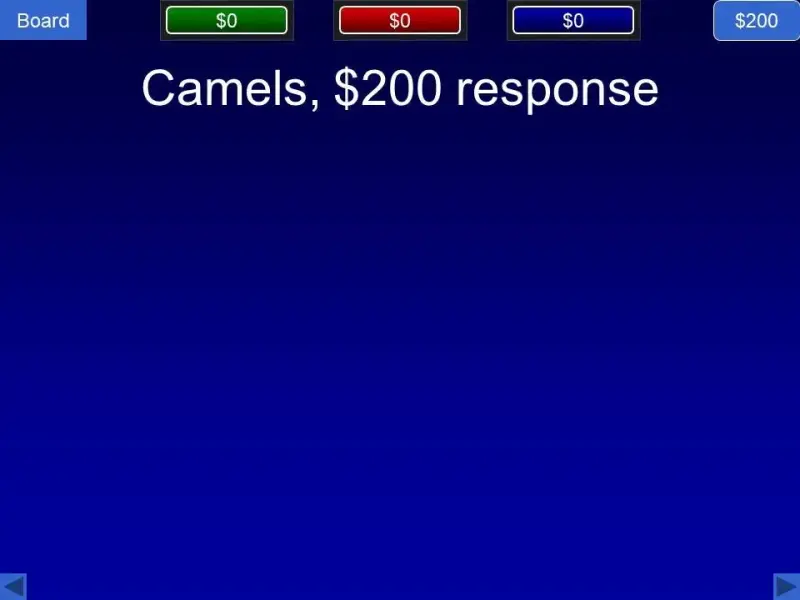
Task: Go to previous slide with left arrow
Action: 13,586
